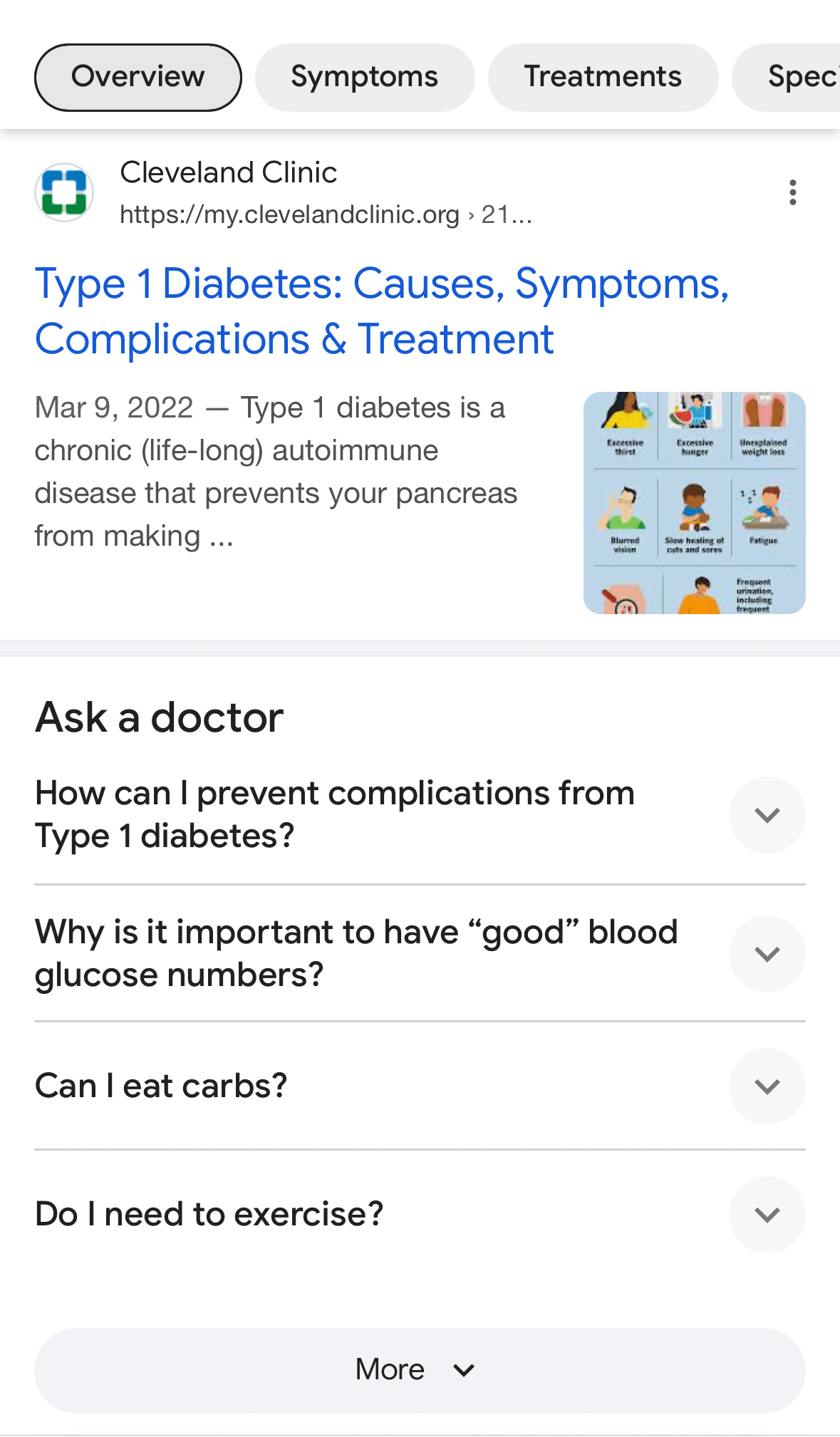Open the Cleveland Clinic result options menu
Screen dimensions: 840x1437
pyautogui.click(x=792, y=192)
